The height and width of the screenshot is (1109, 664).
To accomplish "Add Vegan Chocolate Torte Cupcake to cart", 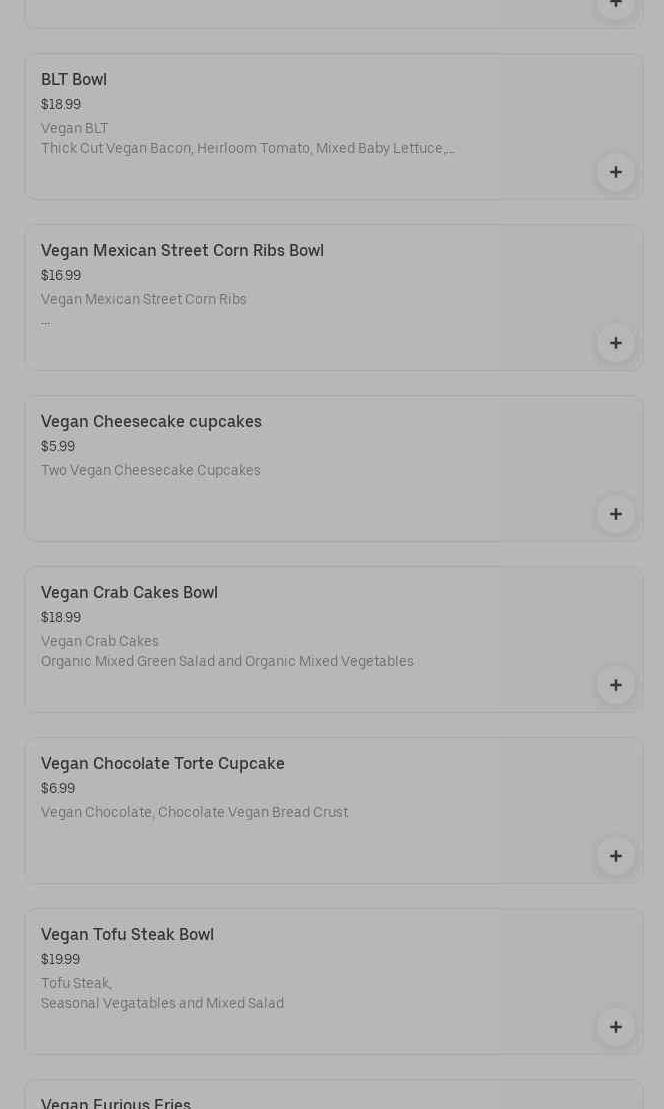I will tap(615, 856).
